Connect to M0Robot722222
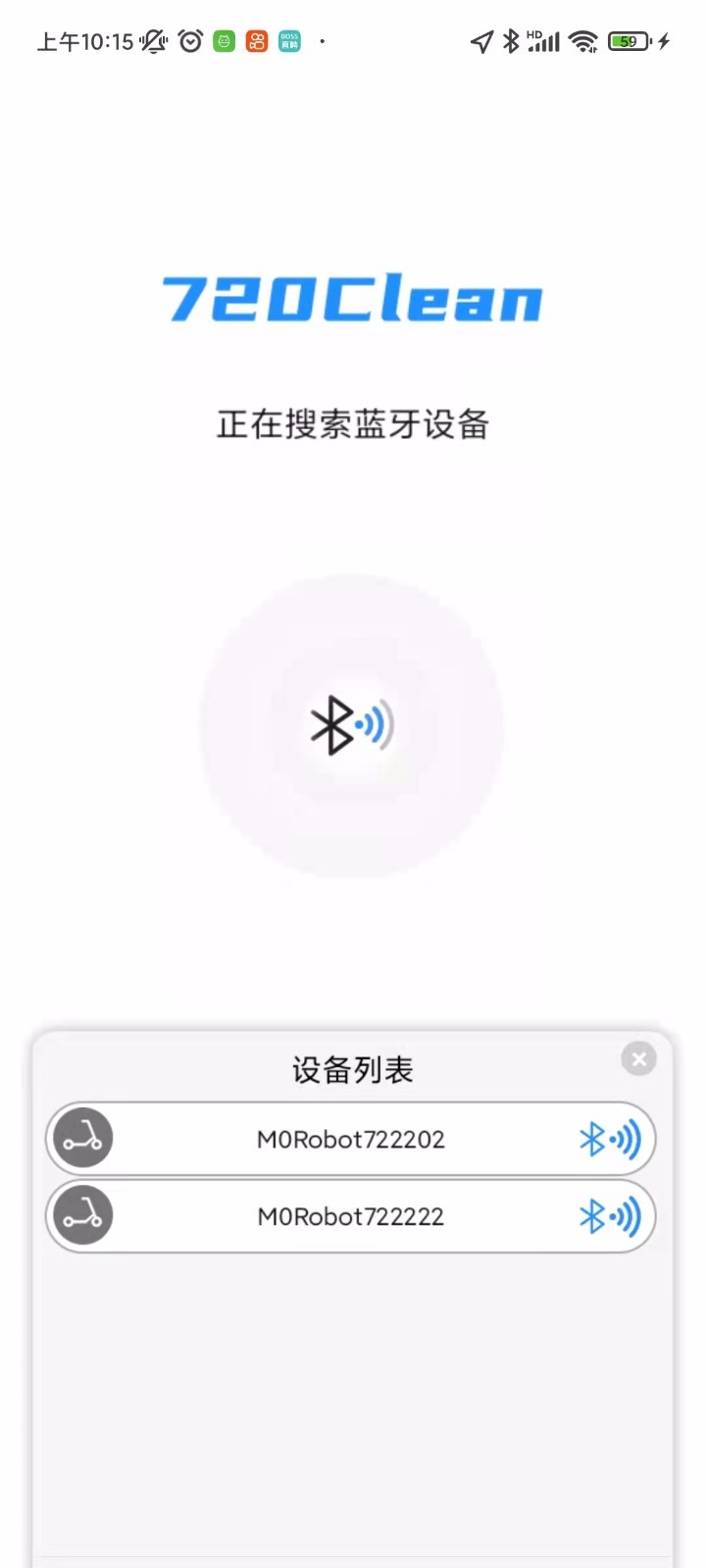706x1568 pixels. 350,1216
